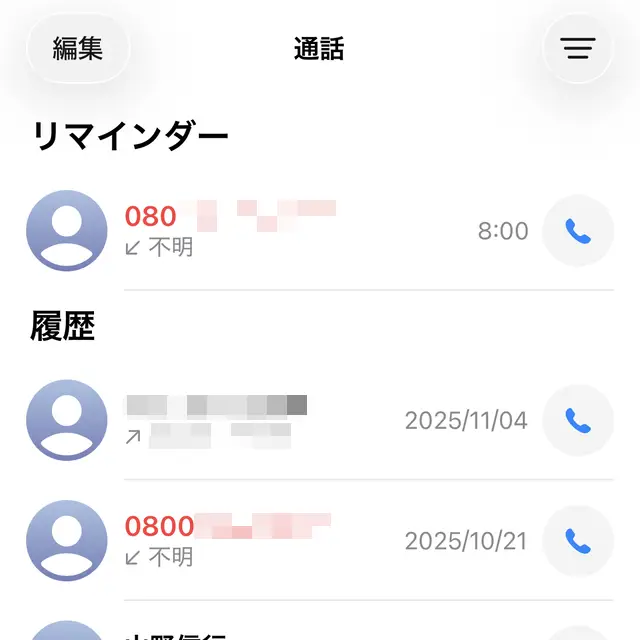The height and width of the screenshot is (640, 640).
Task: Call the number from 2025/11/04
Action: [577, 420]
